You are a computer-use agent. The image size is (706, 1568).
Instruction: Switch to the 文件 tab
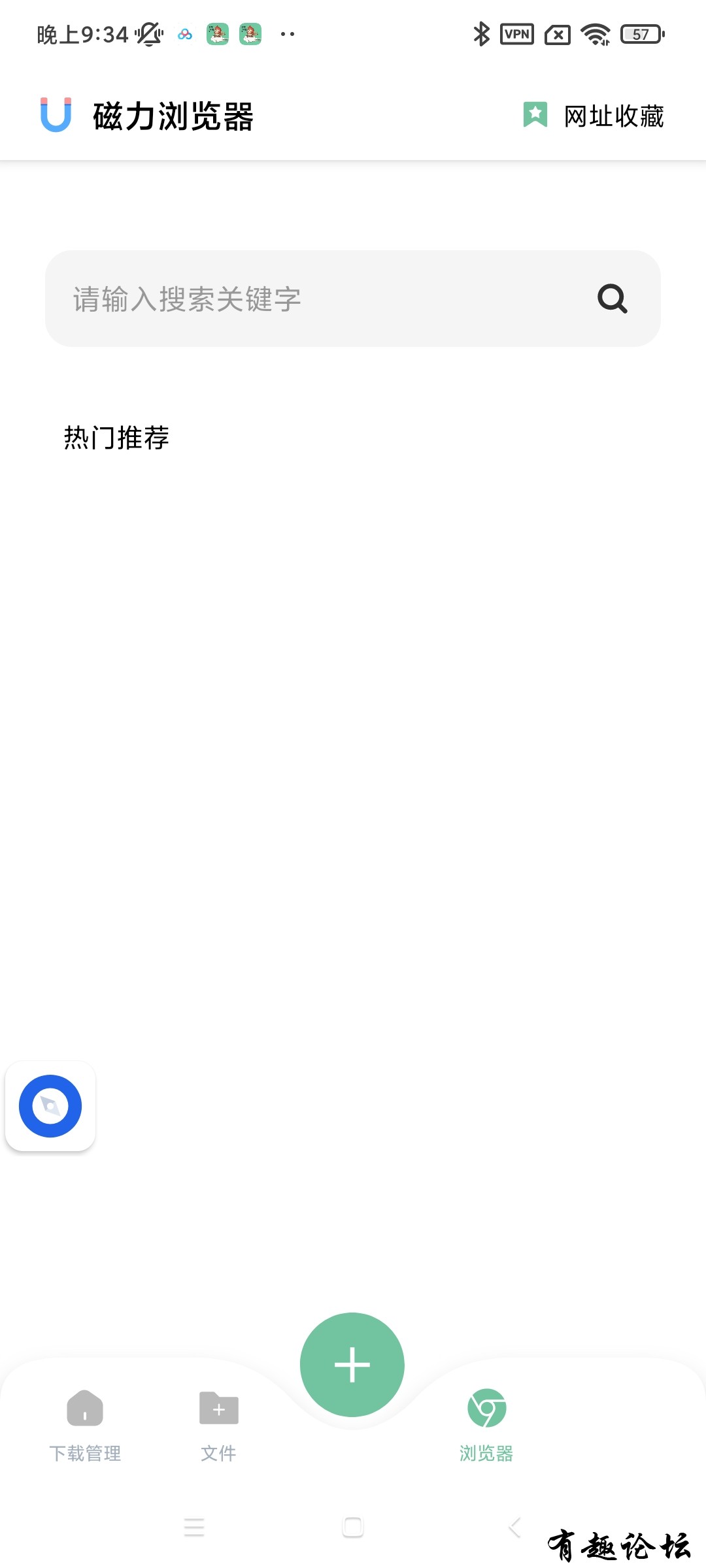point(218,1424)
